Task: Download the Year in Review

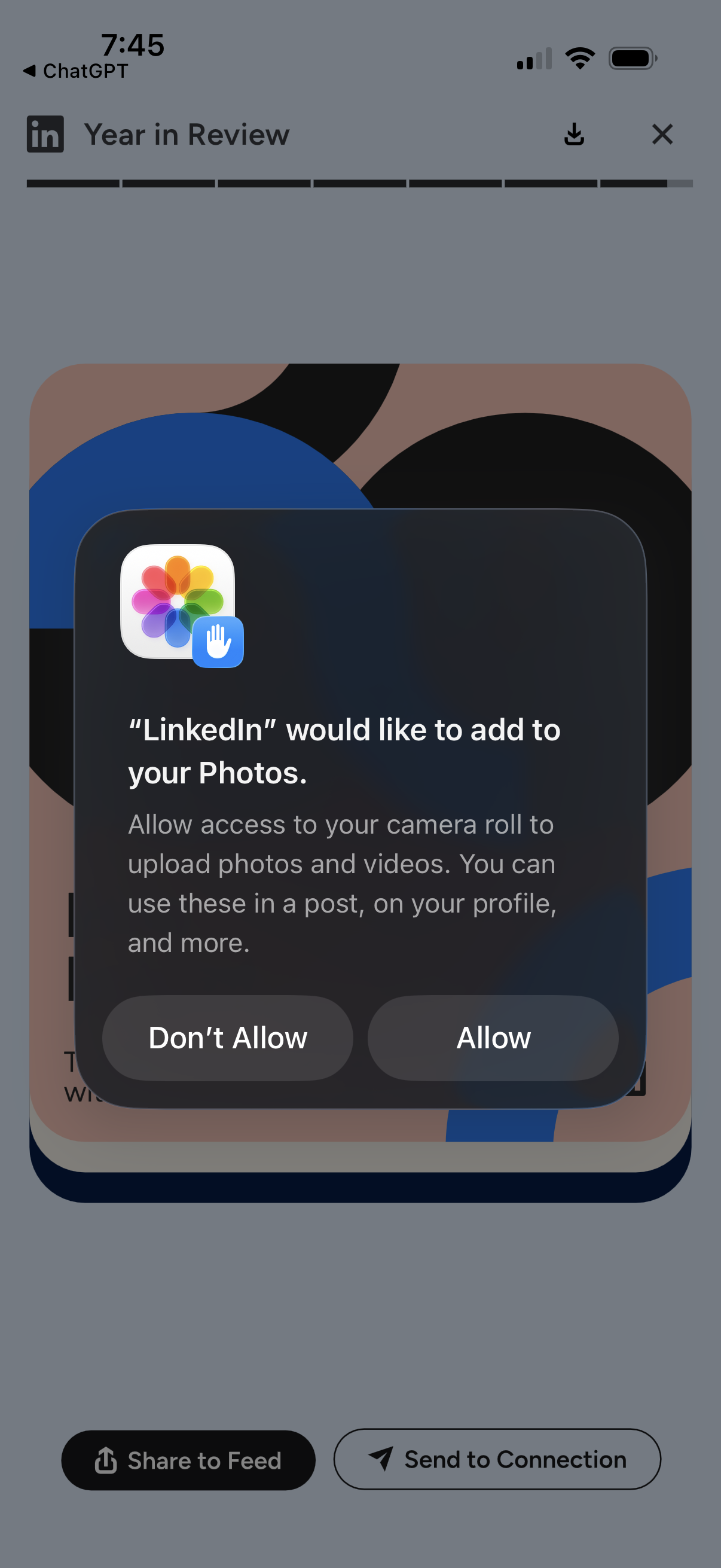Action: [574, 135]
